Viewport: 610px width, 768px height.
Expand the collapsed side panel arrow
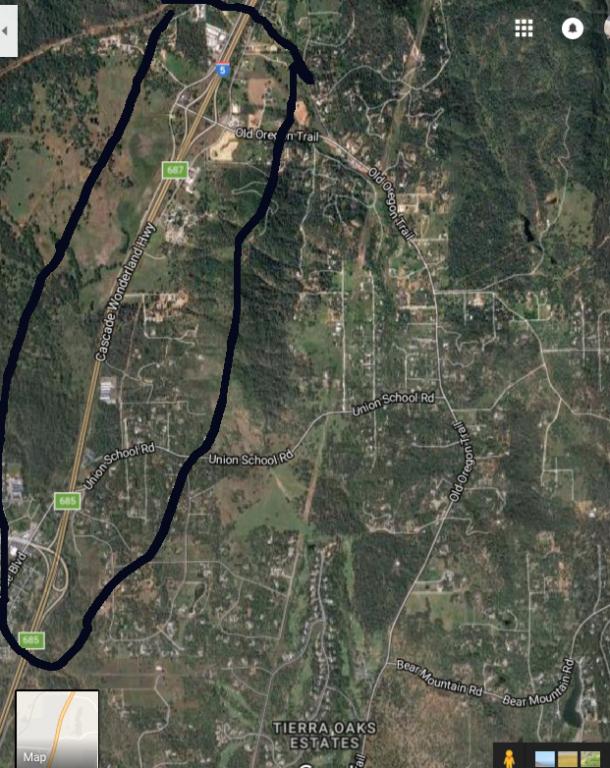point(7,30)
